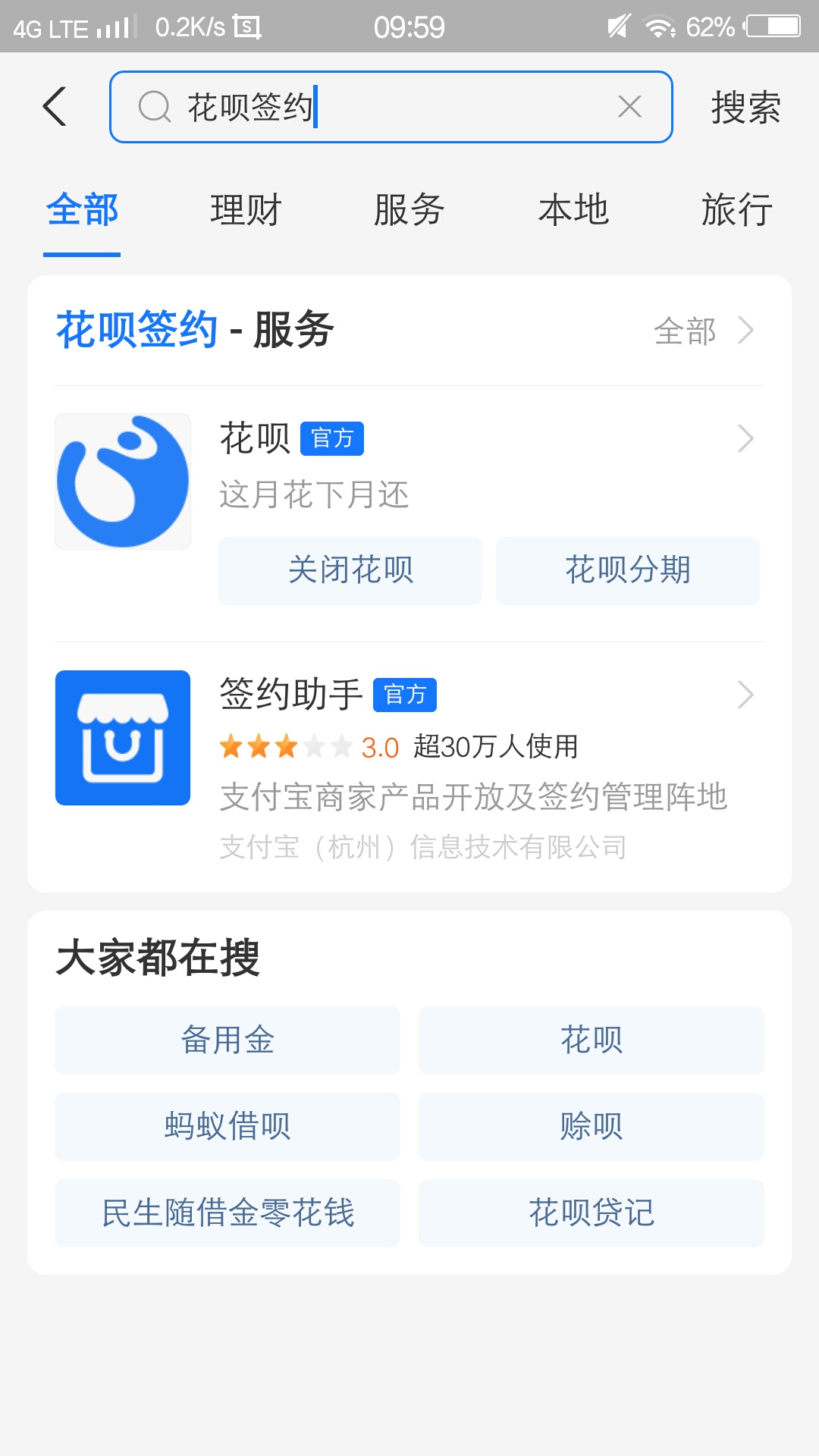Search the popular term 赊呗
Image resolution: width=819 pixels, height=1456 pixels.
click(x=591, y=1126)
